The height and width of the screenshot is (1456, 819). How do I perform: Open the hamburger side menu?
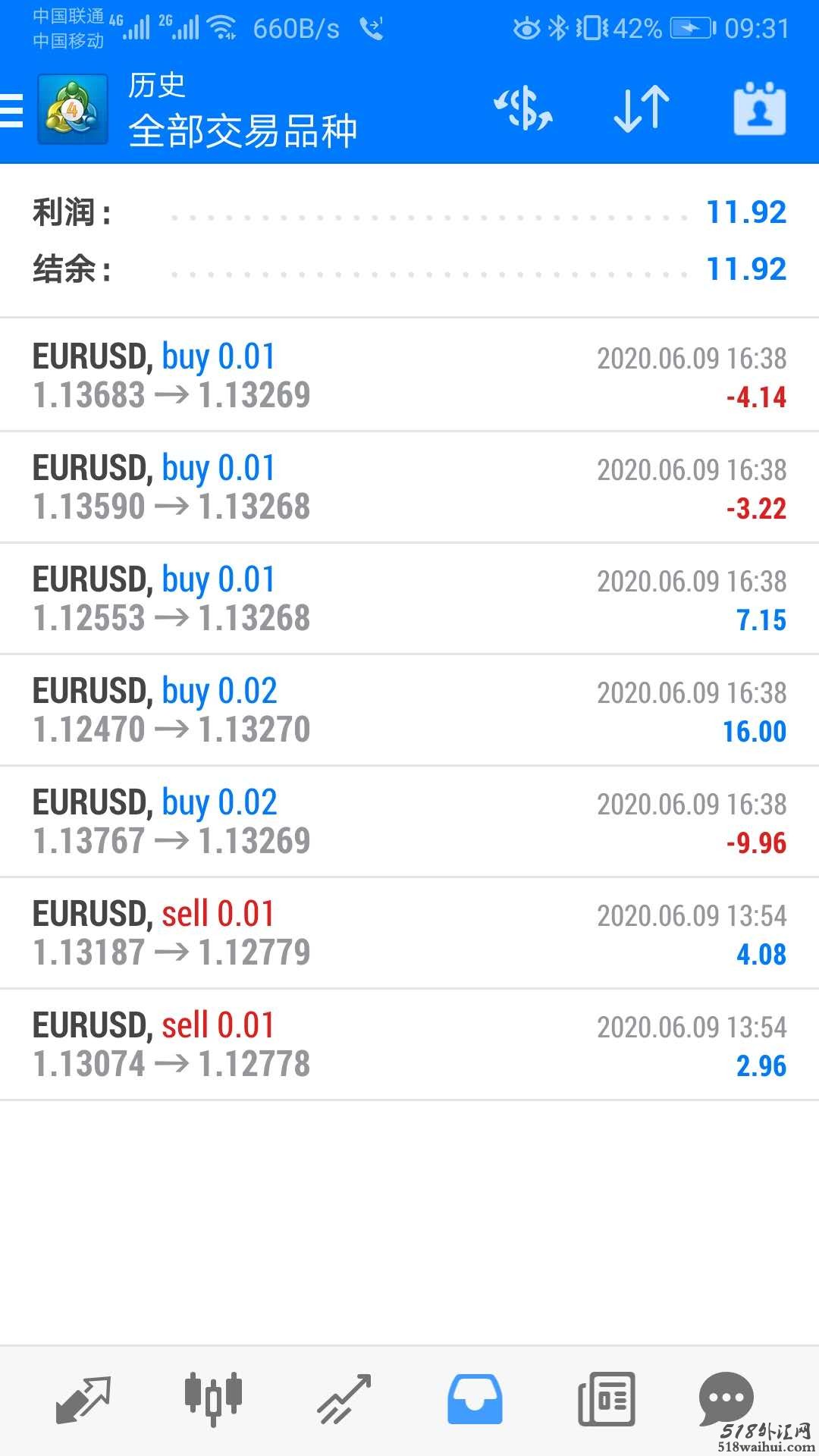click(x=12, y=110)
